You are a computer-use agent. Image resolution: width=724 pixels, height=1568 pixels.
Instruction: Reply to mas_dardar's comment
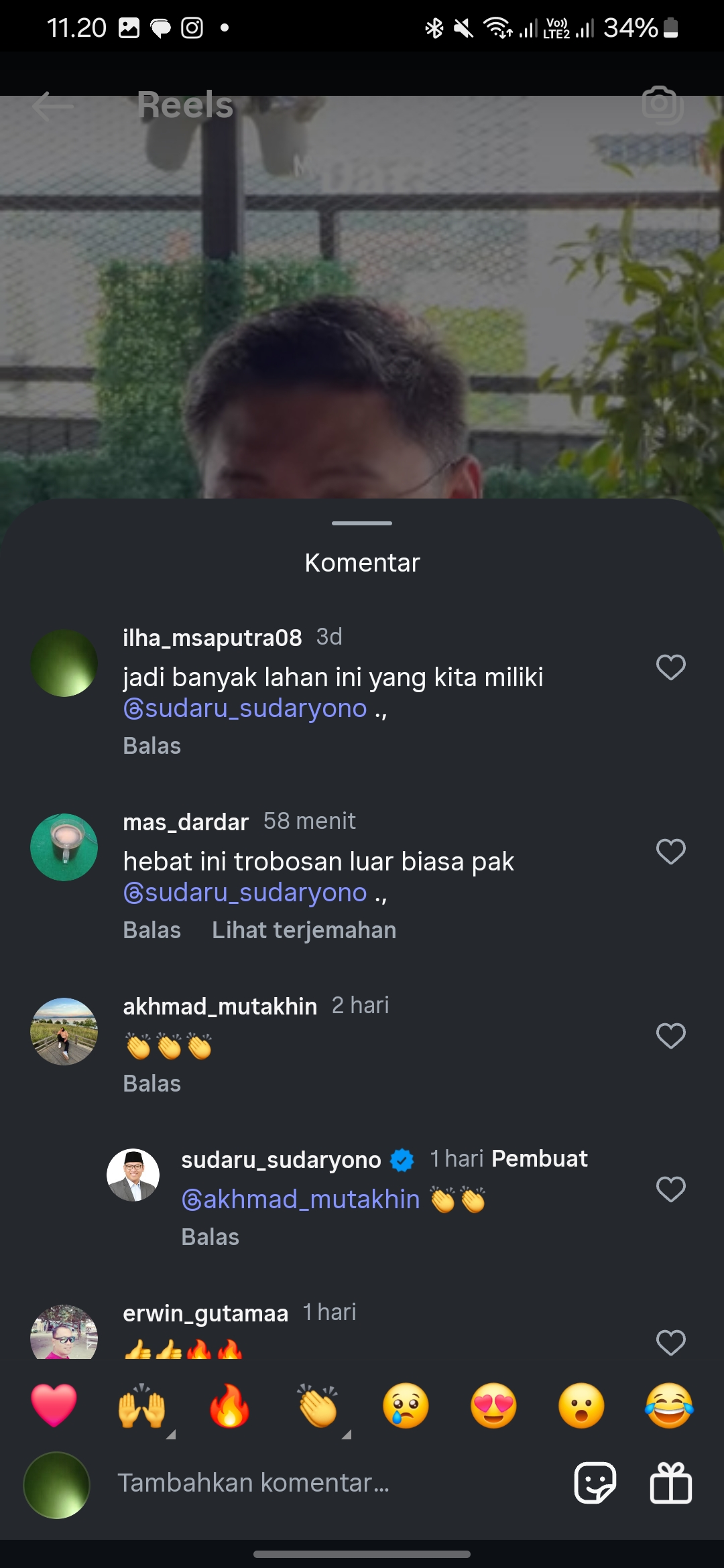pos(152,930)
